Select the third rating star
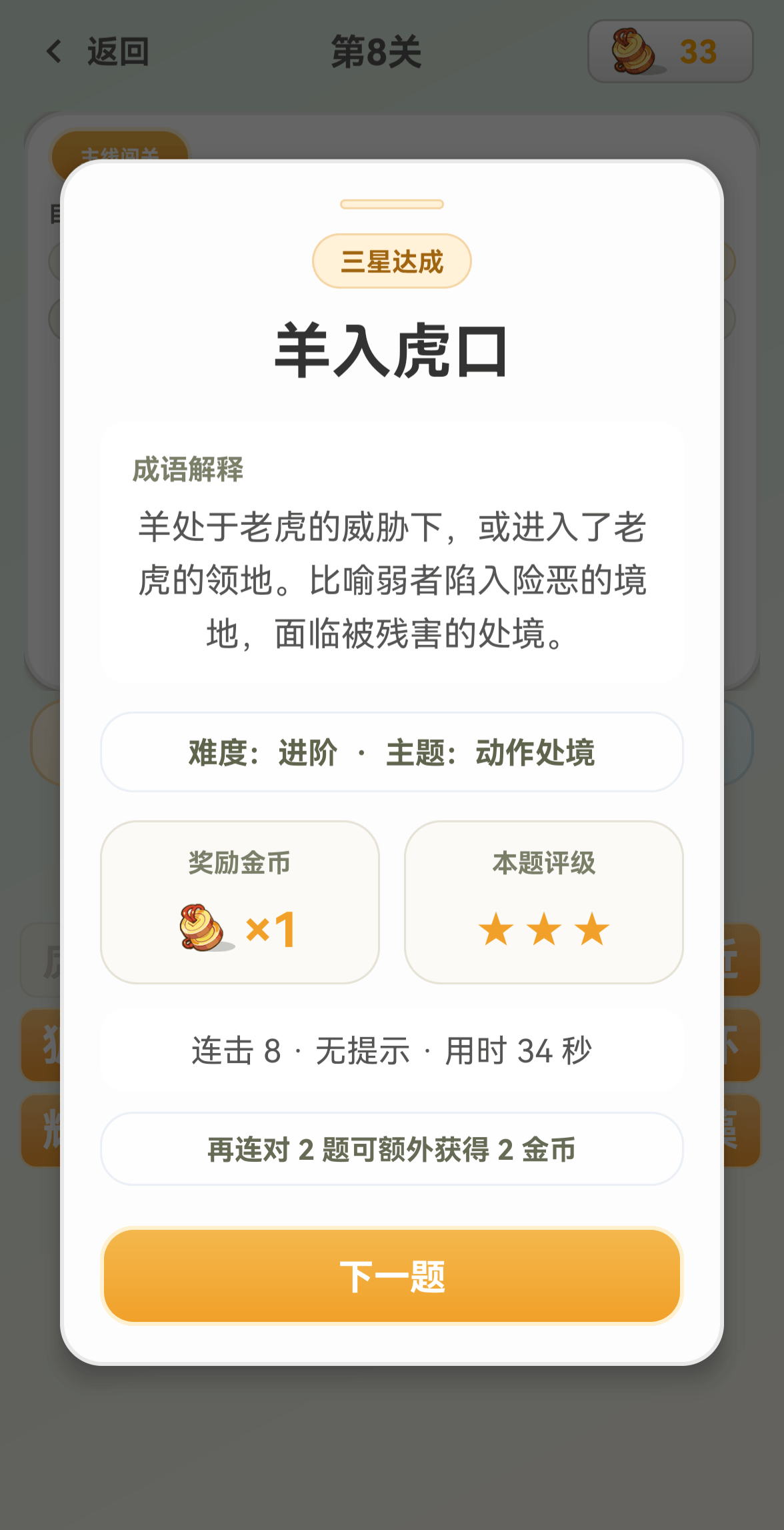The width and height of the screenshot is (784, 1530). tap(593, 928)
